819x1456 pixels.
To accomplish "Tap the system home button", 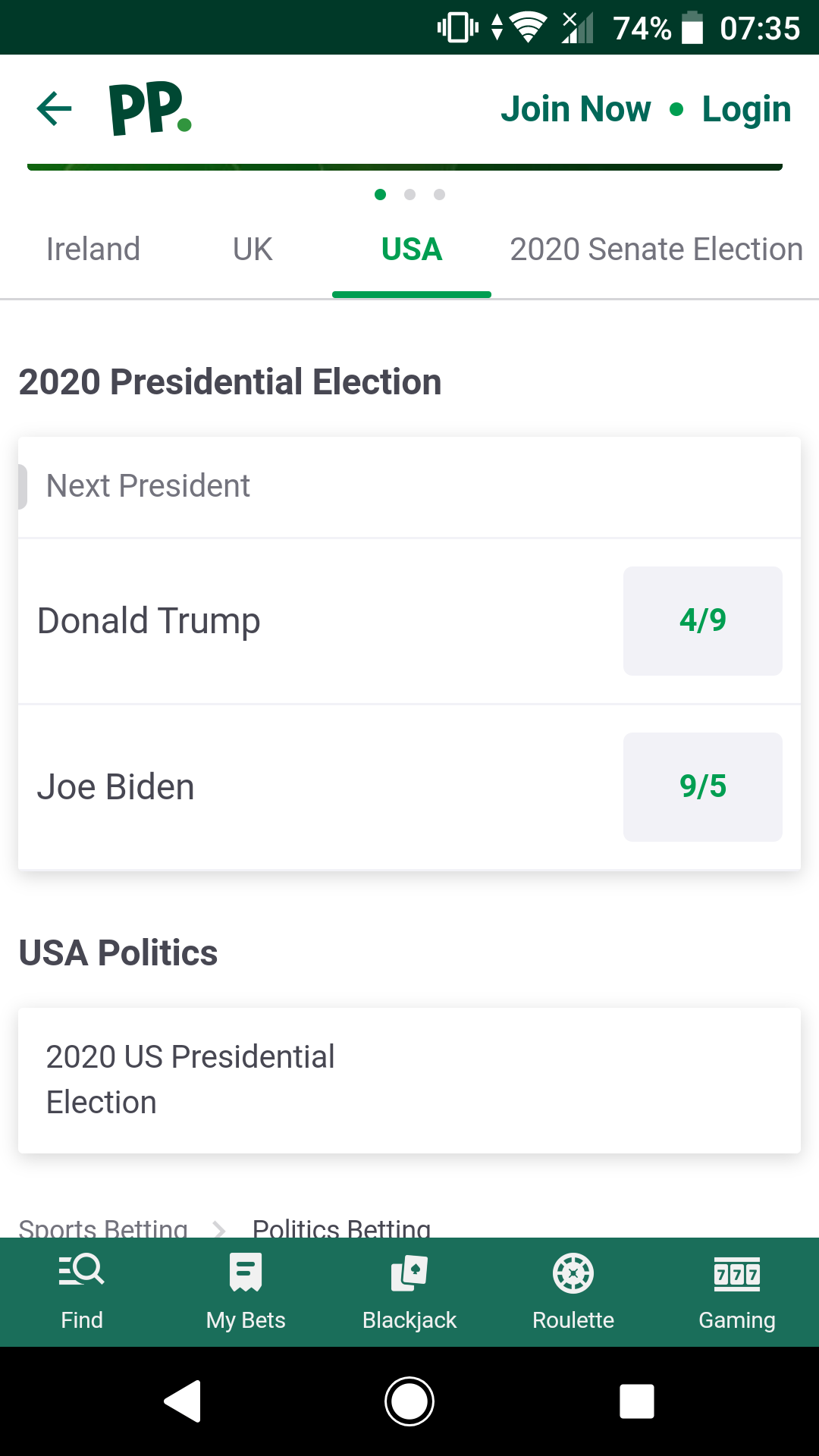I will click(409, 1401).
